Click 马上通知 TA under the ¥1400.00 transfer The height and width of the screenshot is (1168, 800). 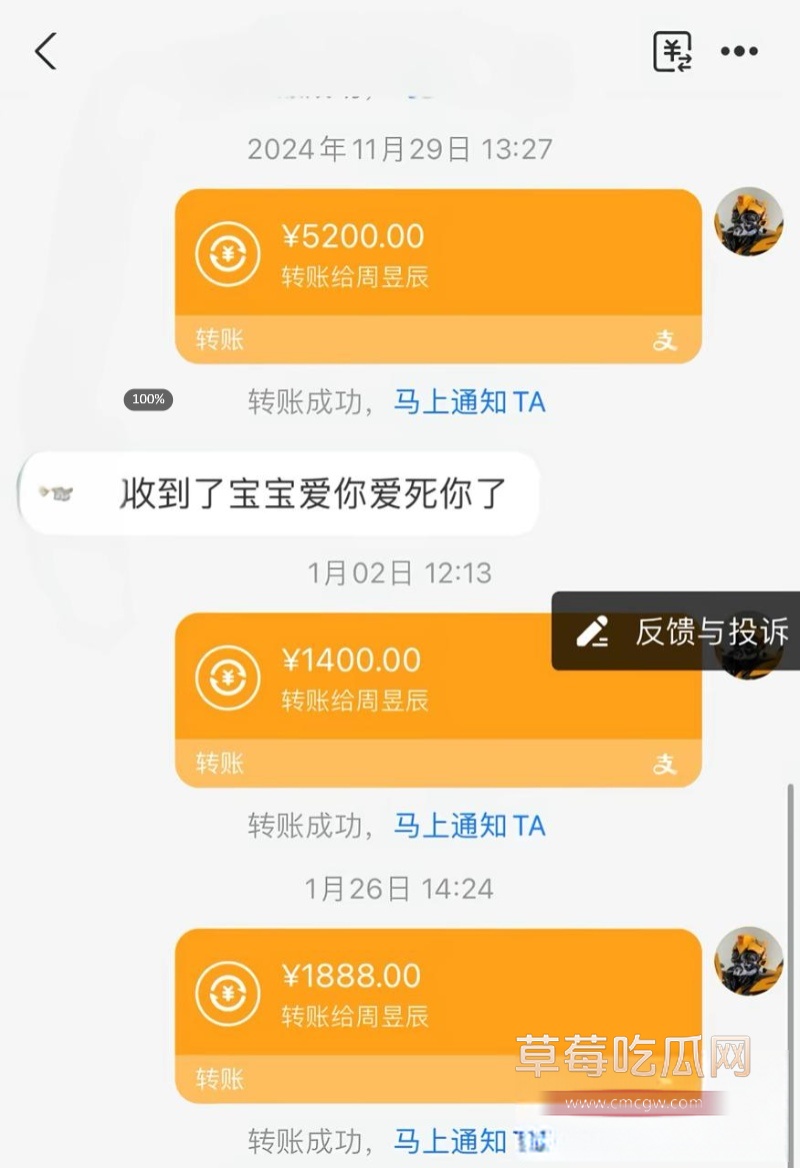click(468, 826)
